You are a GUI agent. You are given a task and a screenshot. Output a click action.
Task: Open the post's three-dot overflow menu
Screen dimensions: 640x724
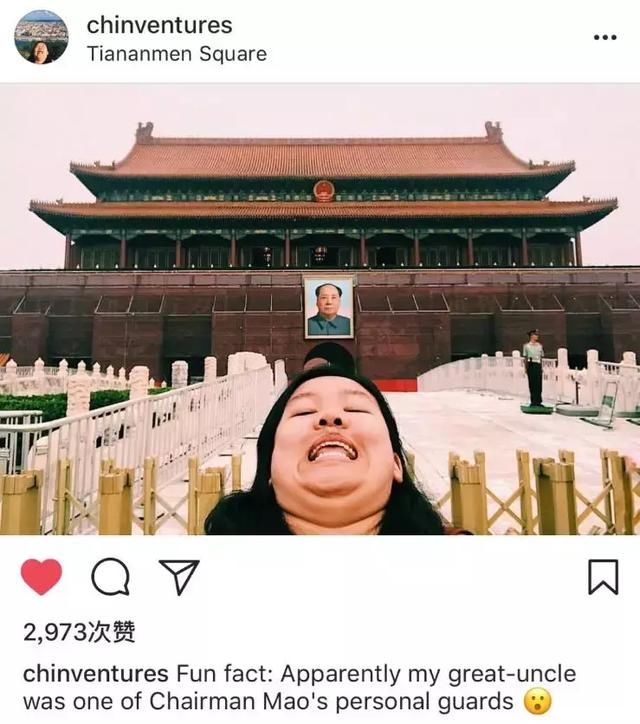pos(604,38)
